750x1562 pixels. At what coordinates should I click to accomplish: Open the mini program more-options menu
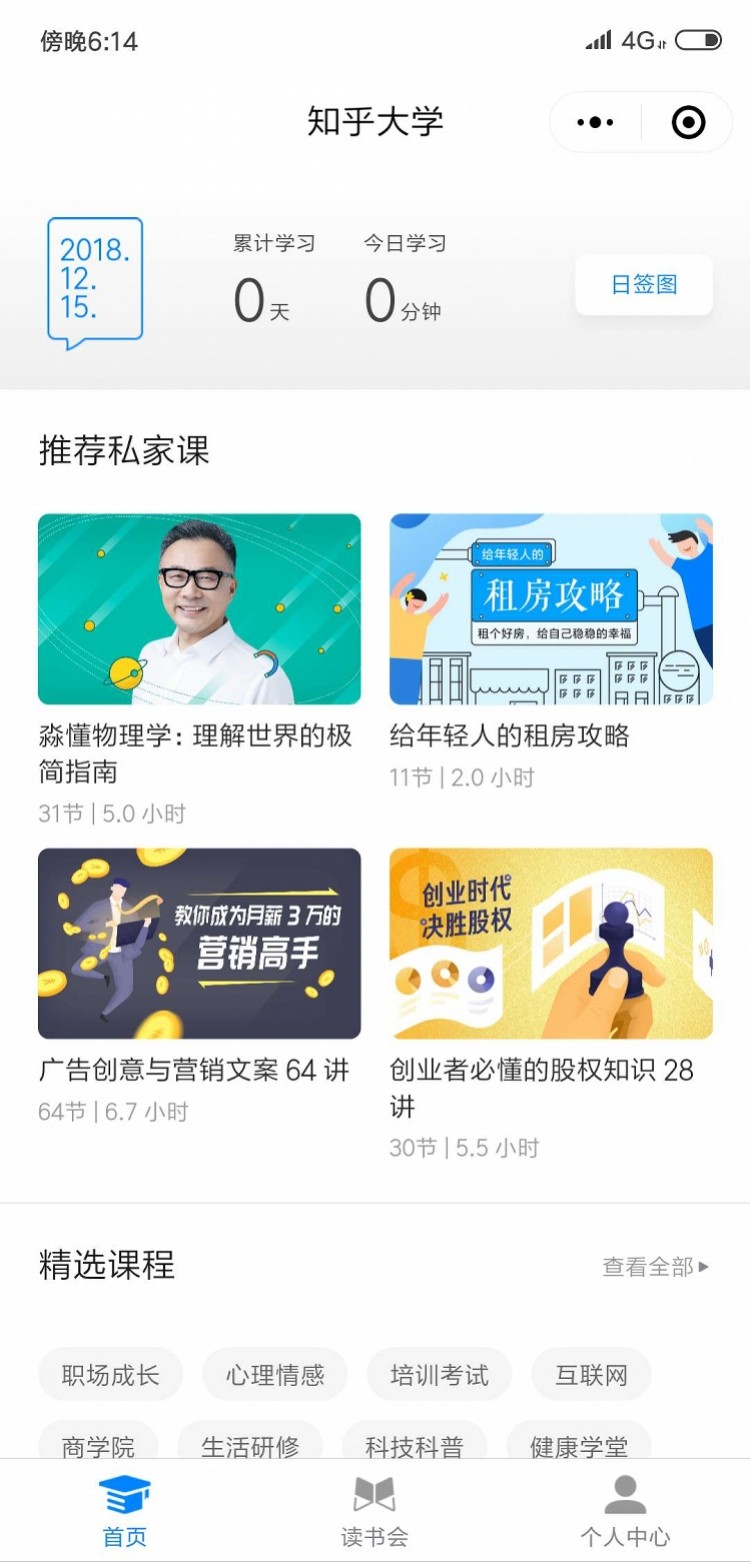tap(595, 122)
